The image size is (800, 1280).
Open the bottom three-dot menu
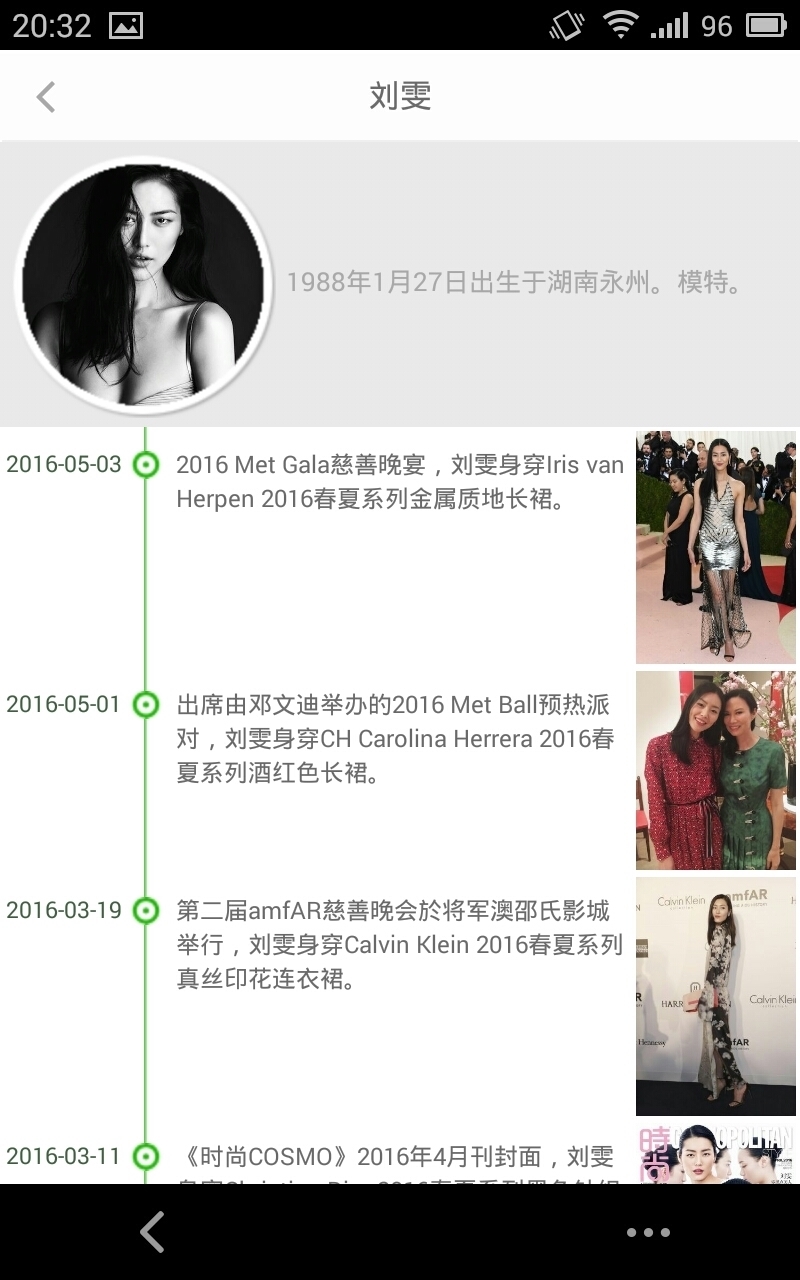coord(648,1232)
